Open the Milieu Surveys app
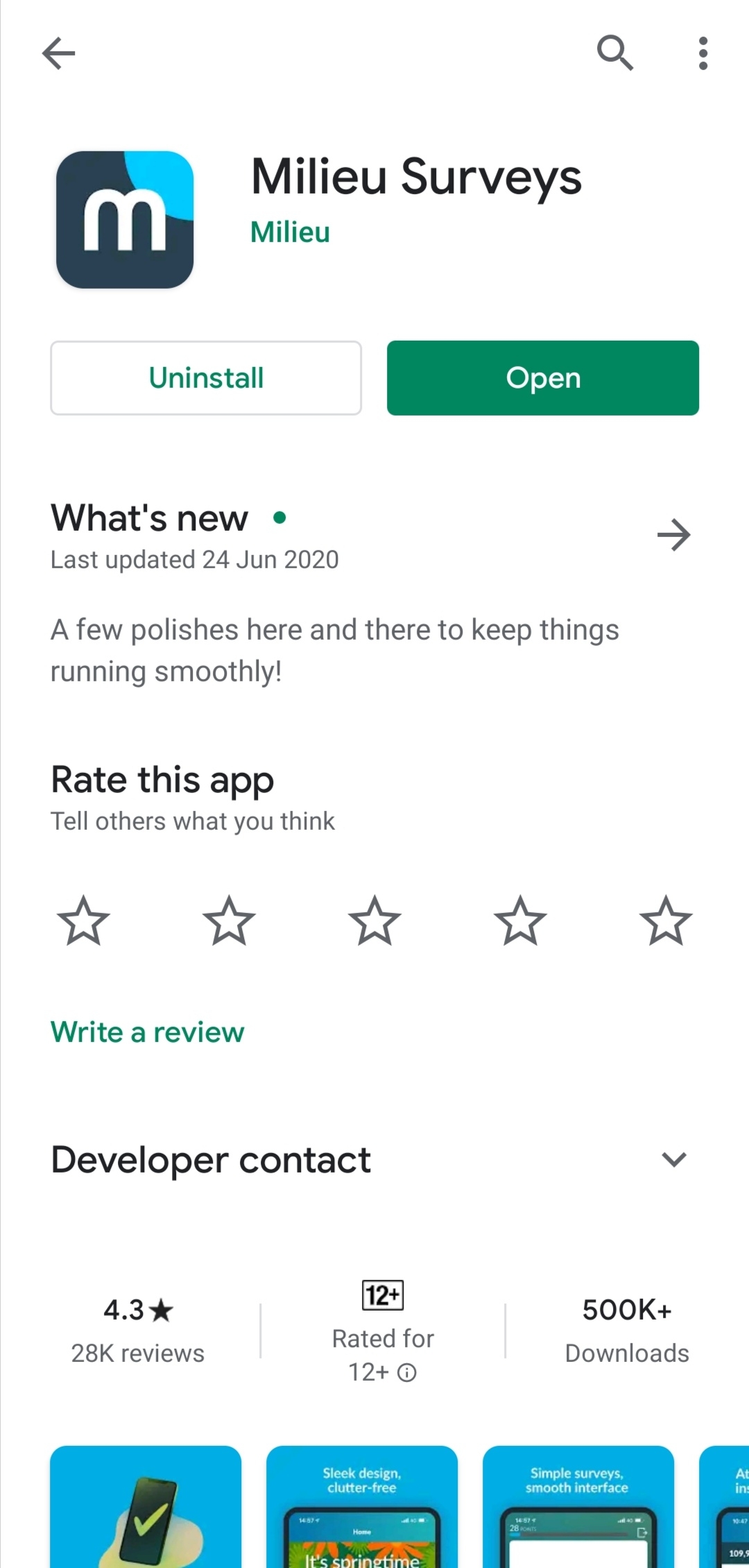Screen dimensions: 749x1568 click(x=543, y=378)
